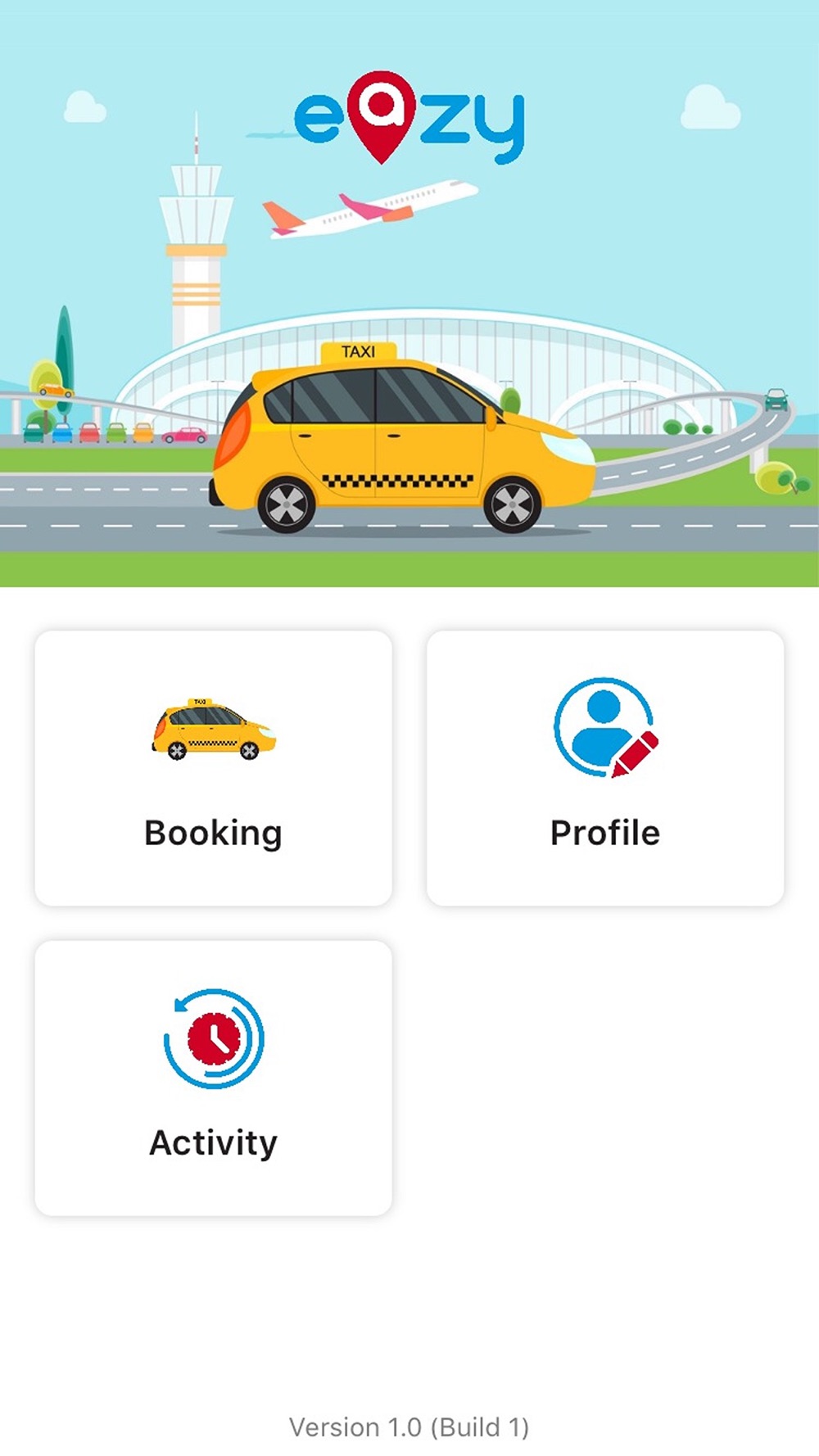Open the Activity card
Viewport: 819px width, 1456px height.
tap(213, 1078)
